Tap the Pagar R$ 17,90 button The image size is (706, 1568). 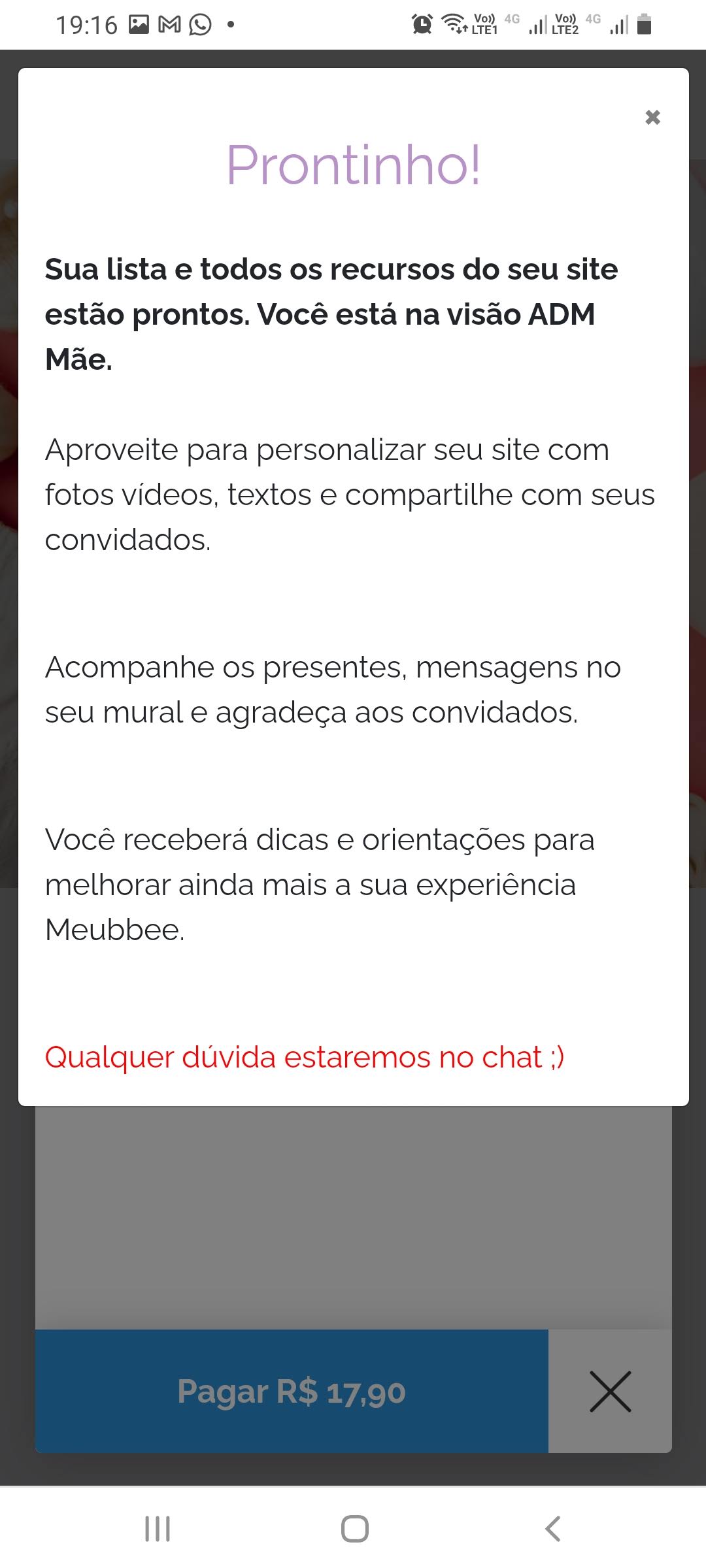click(x=292, y=1391)
